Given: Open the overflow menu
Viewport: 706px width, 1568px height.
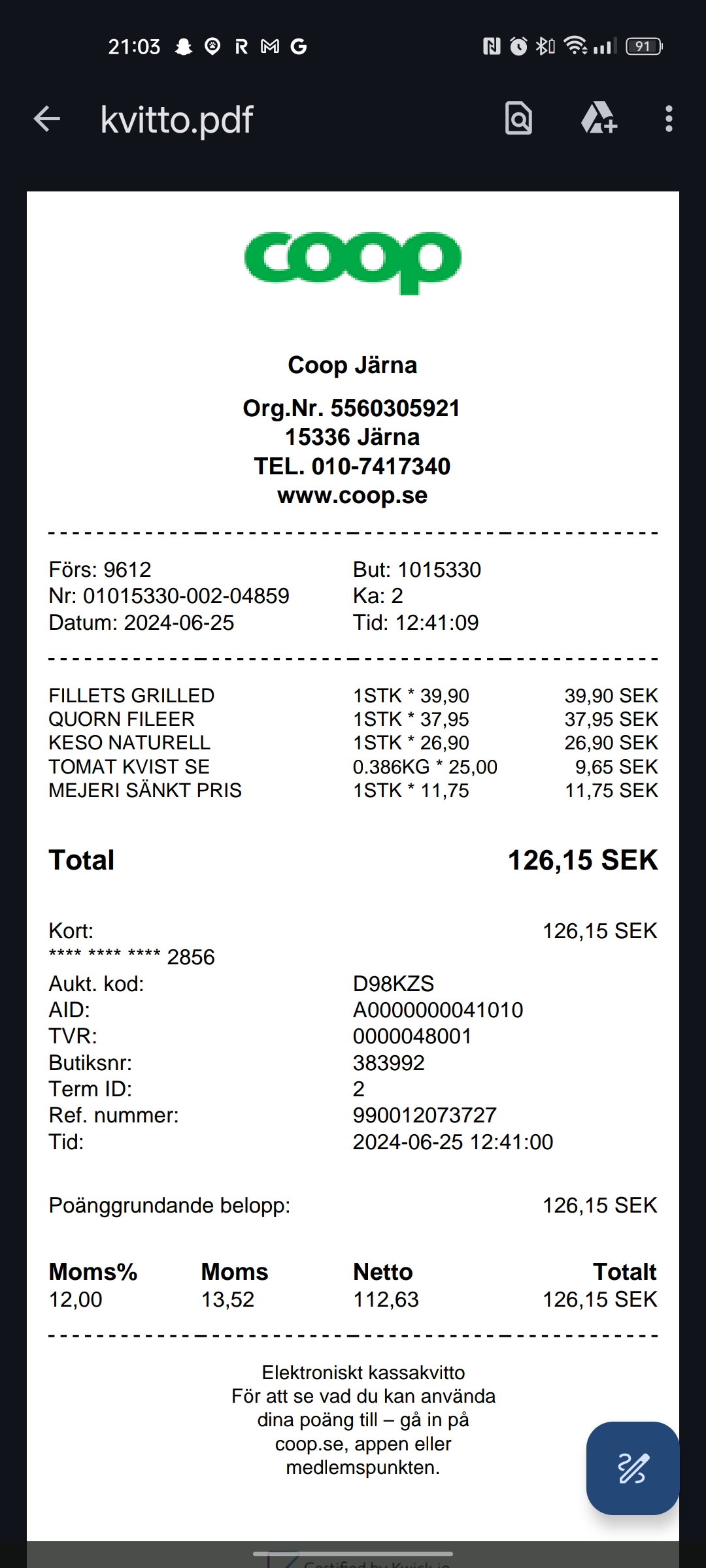Looking at the screenshot, I should pos(668,119).
